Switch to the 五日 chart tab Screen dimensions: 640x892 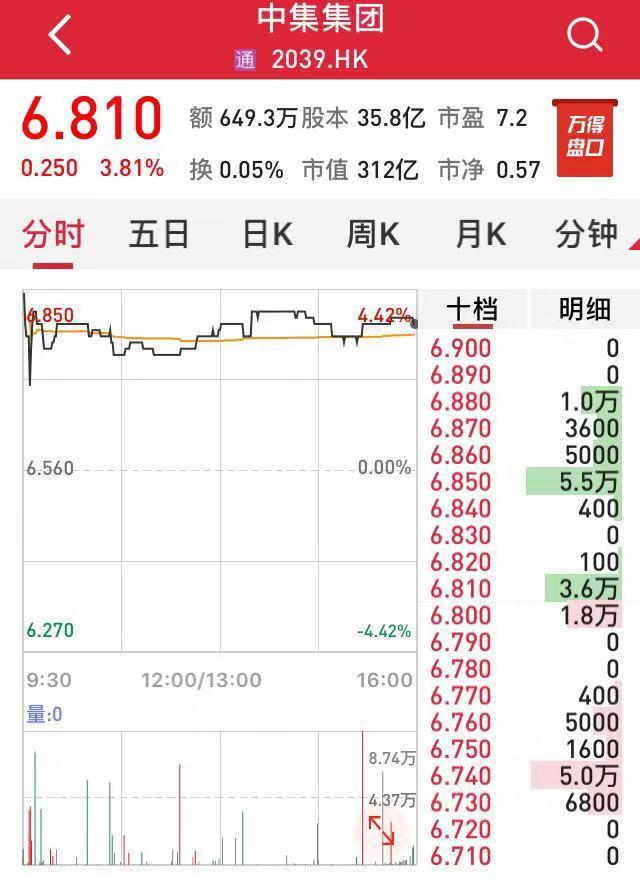tap(160, 234)
